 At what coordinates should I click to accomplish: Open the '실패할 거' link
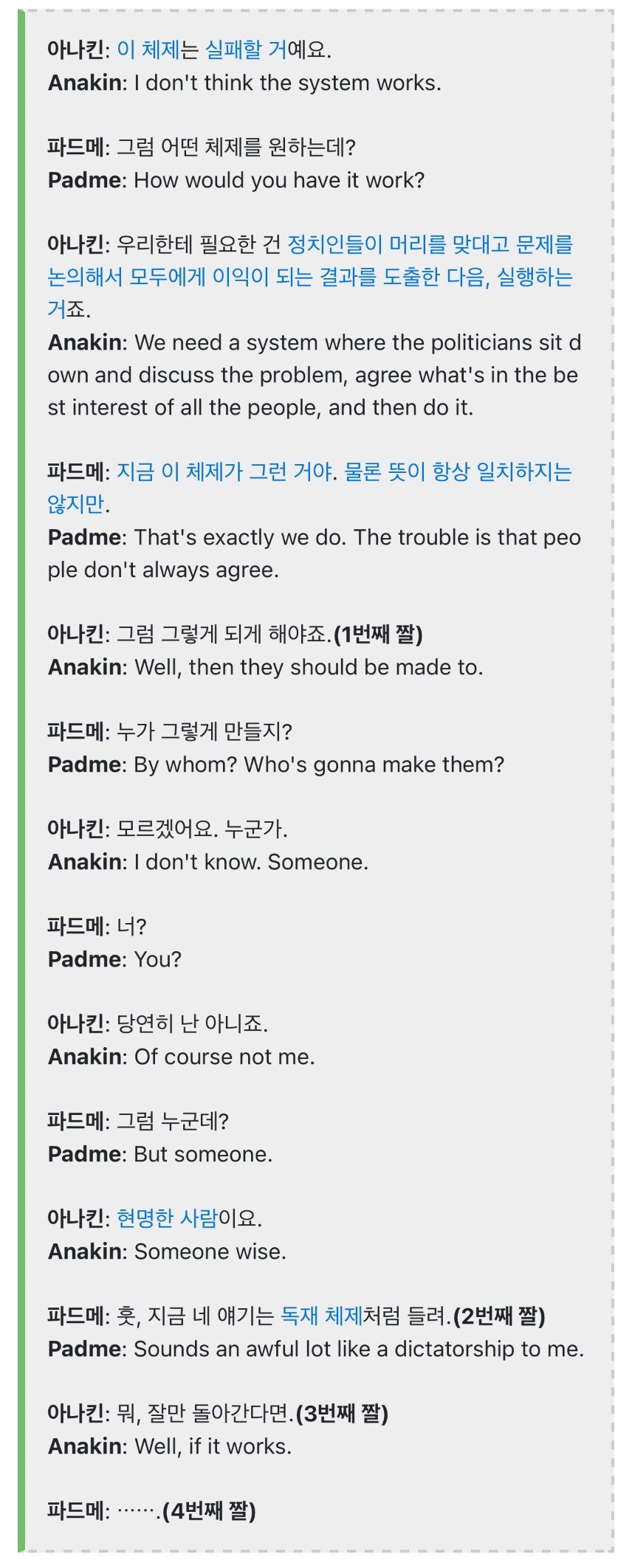tap(245, 49)
